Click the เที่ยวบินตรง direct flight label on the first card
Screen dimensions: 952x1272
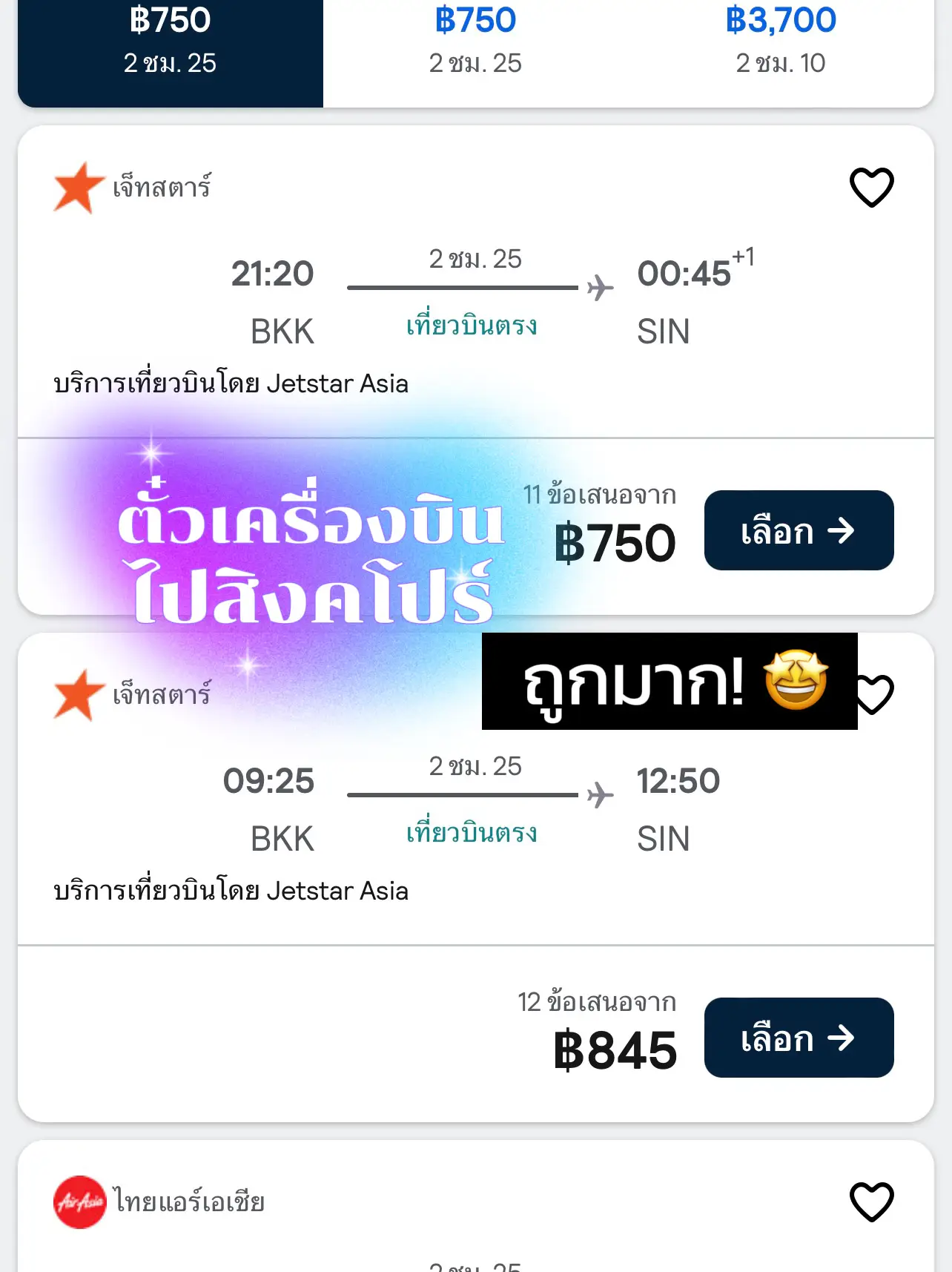click(472, 324)
